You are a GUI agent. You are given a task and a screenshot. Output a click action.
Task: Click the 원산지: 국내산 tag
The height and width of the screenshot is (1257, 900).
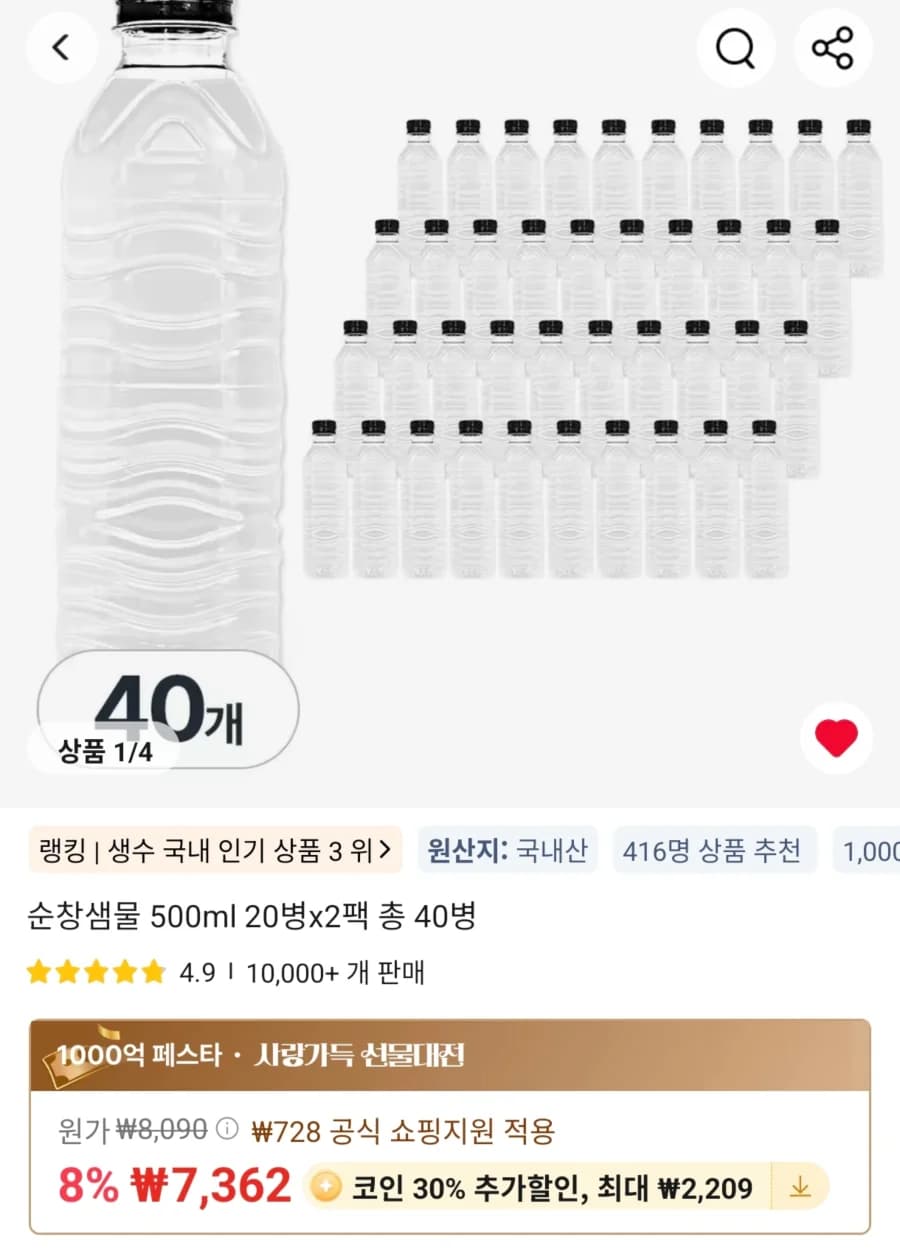coord(508,849)
